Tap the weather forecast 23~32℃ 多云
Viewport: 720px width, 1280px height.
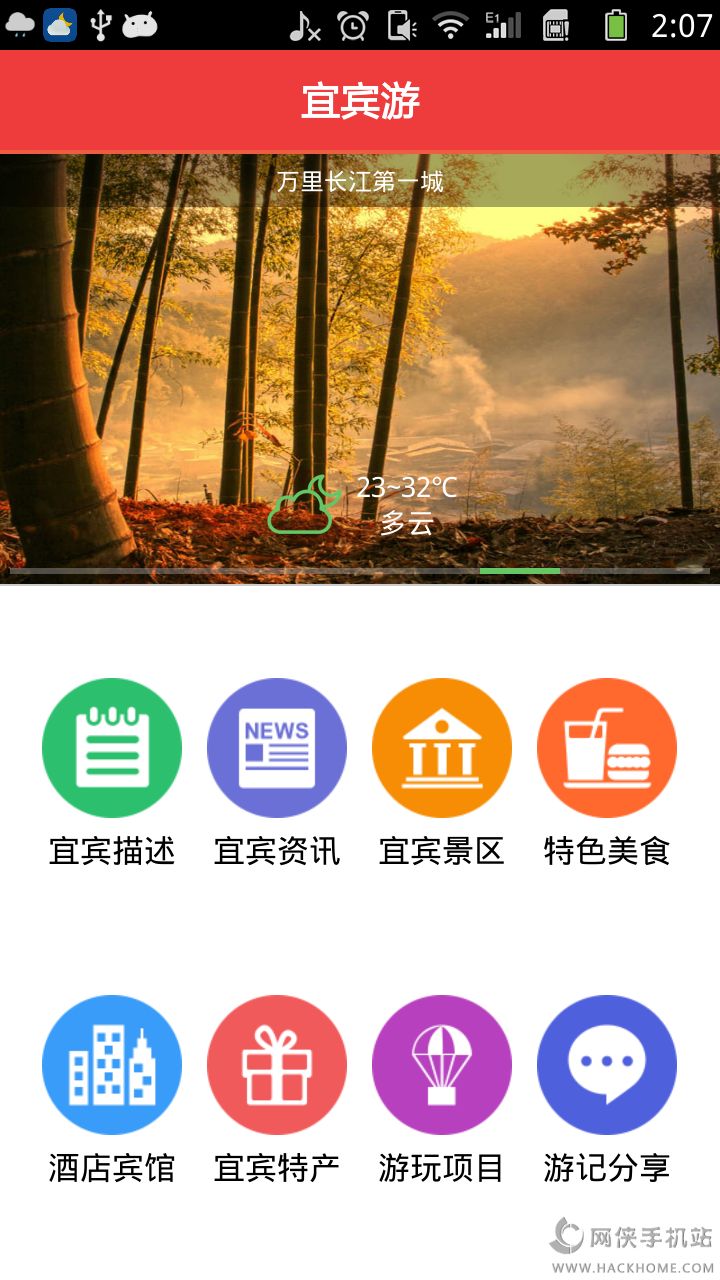363,505
